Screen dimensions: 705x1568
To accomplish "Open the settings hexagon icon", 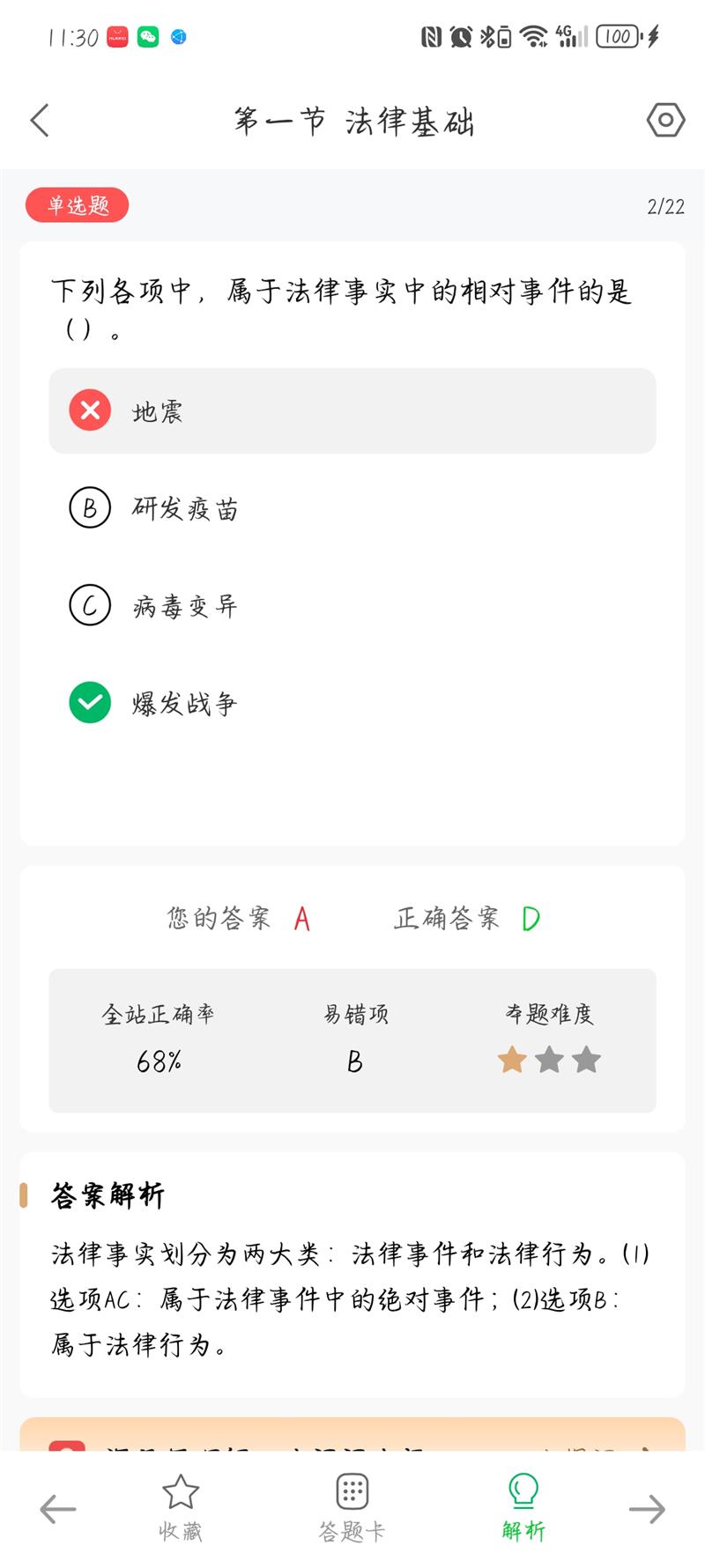I will 665,120.
